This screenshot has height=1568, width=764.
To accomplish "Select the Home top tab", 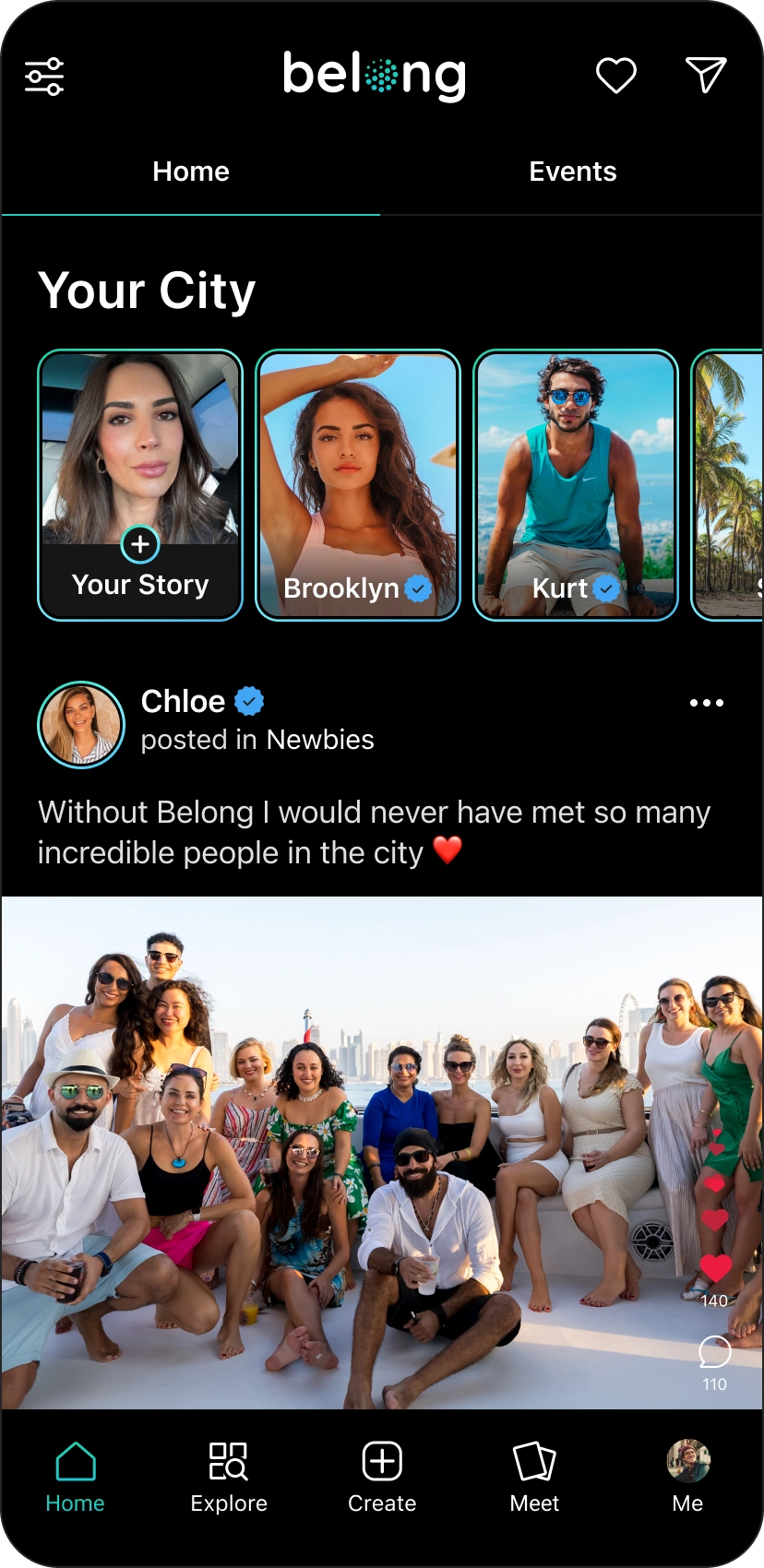I will pos(191,172).
